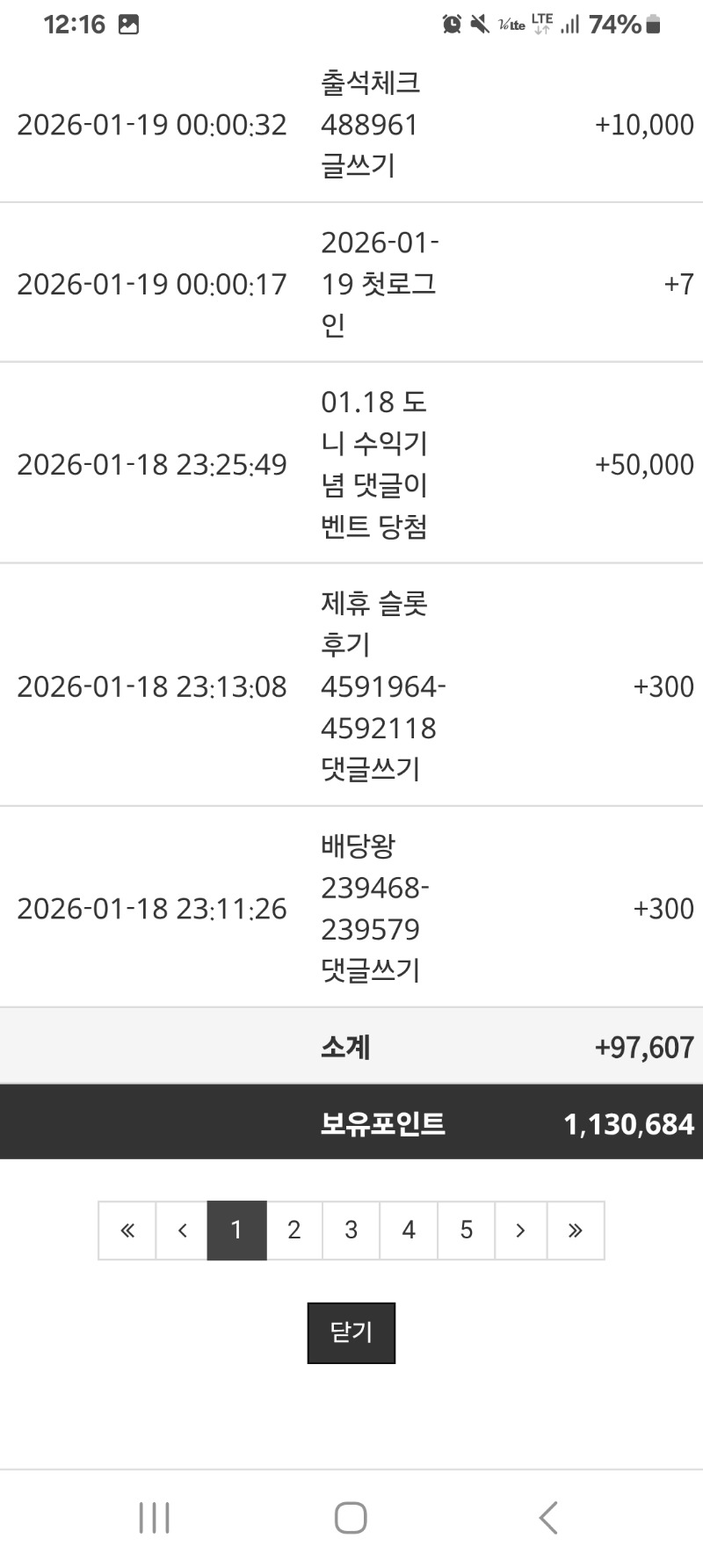The width and height of the screenshot is (703, 1568).
Task: Jump to first page with double arrow
Action: click(127, 1230)
